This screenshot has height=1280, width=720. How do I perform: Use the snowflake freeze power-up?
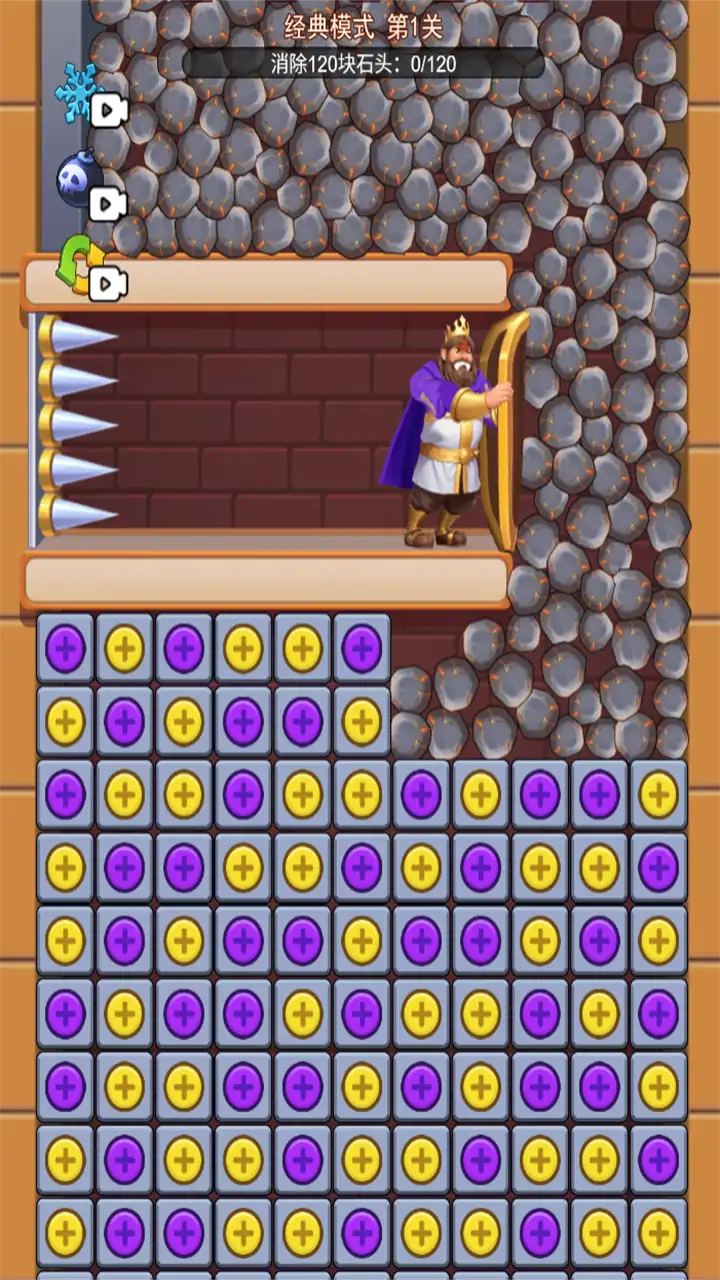click(80, 92)
